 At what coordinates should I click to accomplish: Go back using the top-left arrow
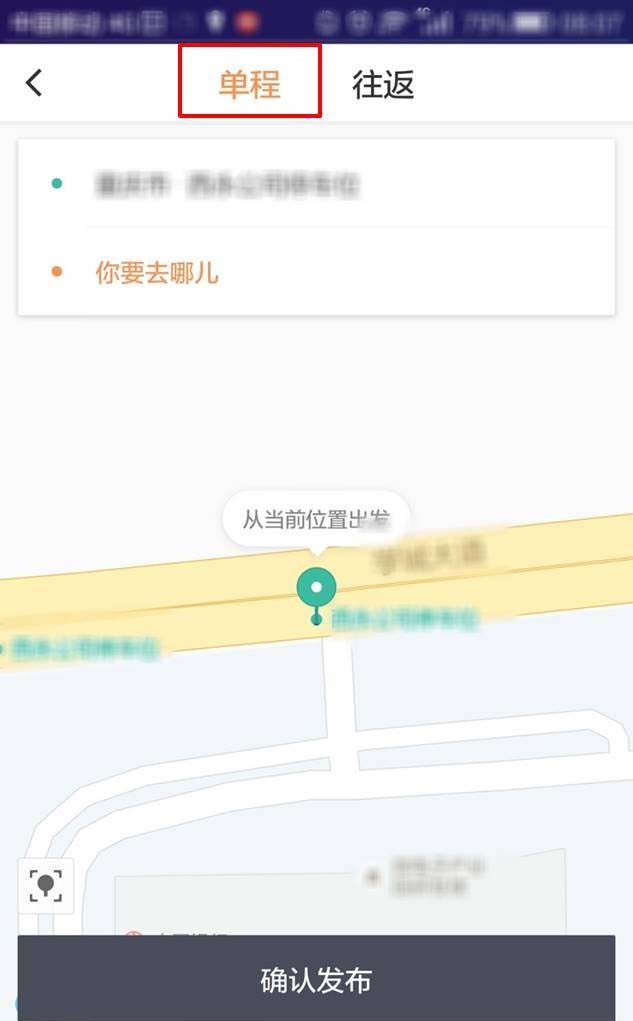point(35,83)
